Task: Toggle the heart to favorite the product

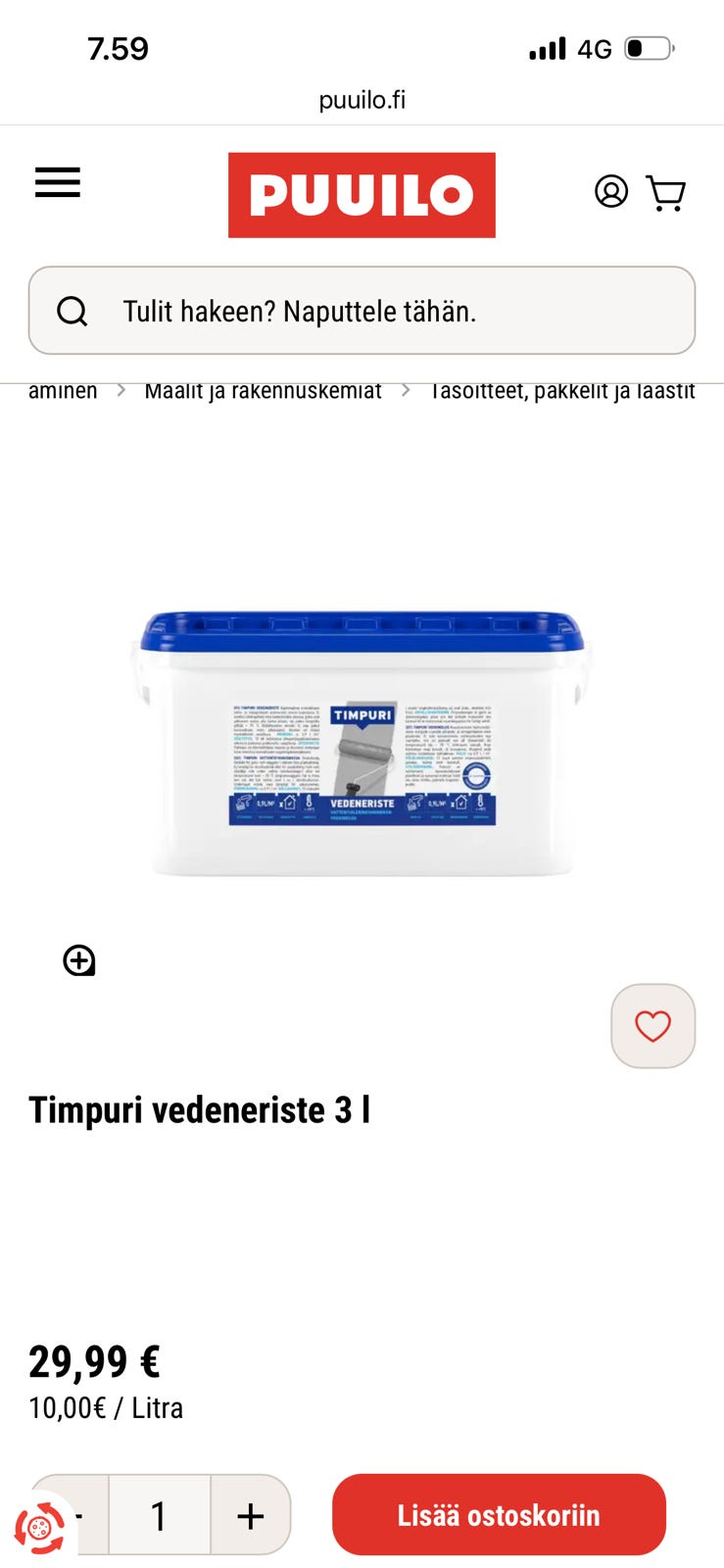Action: [x=652, y=1026]
